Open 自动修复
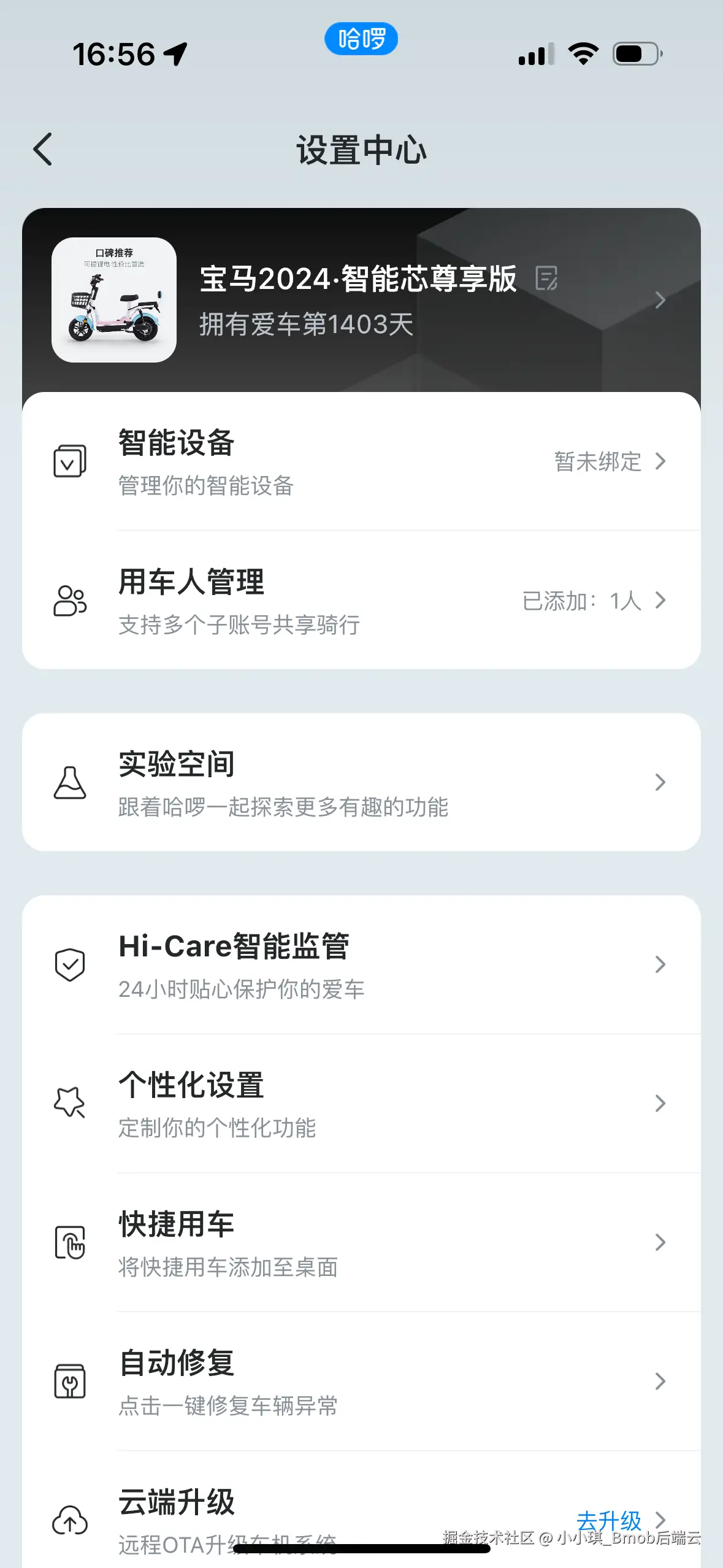This screenshot has width=723, height=1568. coord(361,1382)
